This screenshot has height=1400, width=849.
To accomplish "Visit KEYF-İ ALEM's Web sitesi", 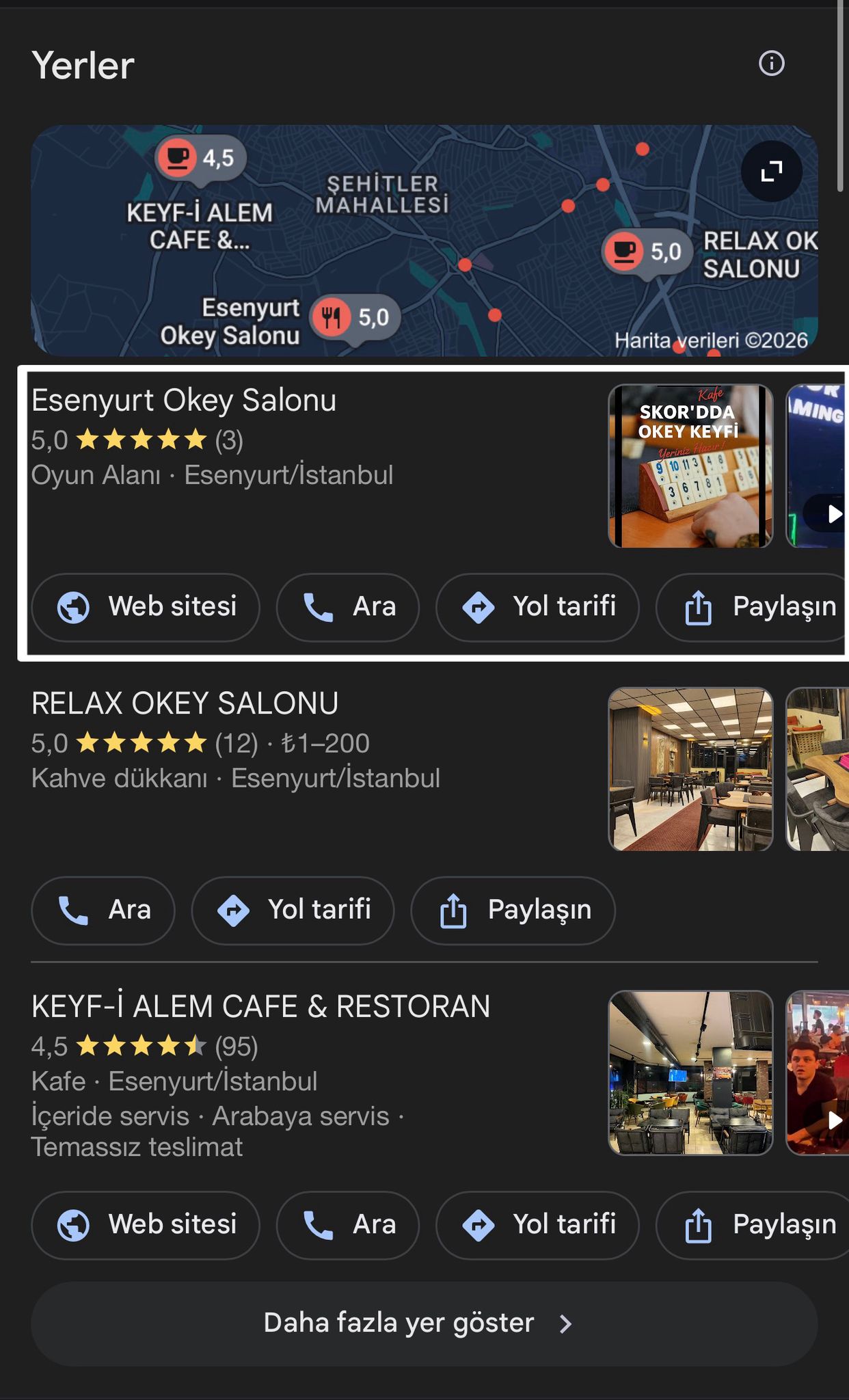I will coord(146,1225).
